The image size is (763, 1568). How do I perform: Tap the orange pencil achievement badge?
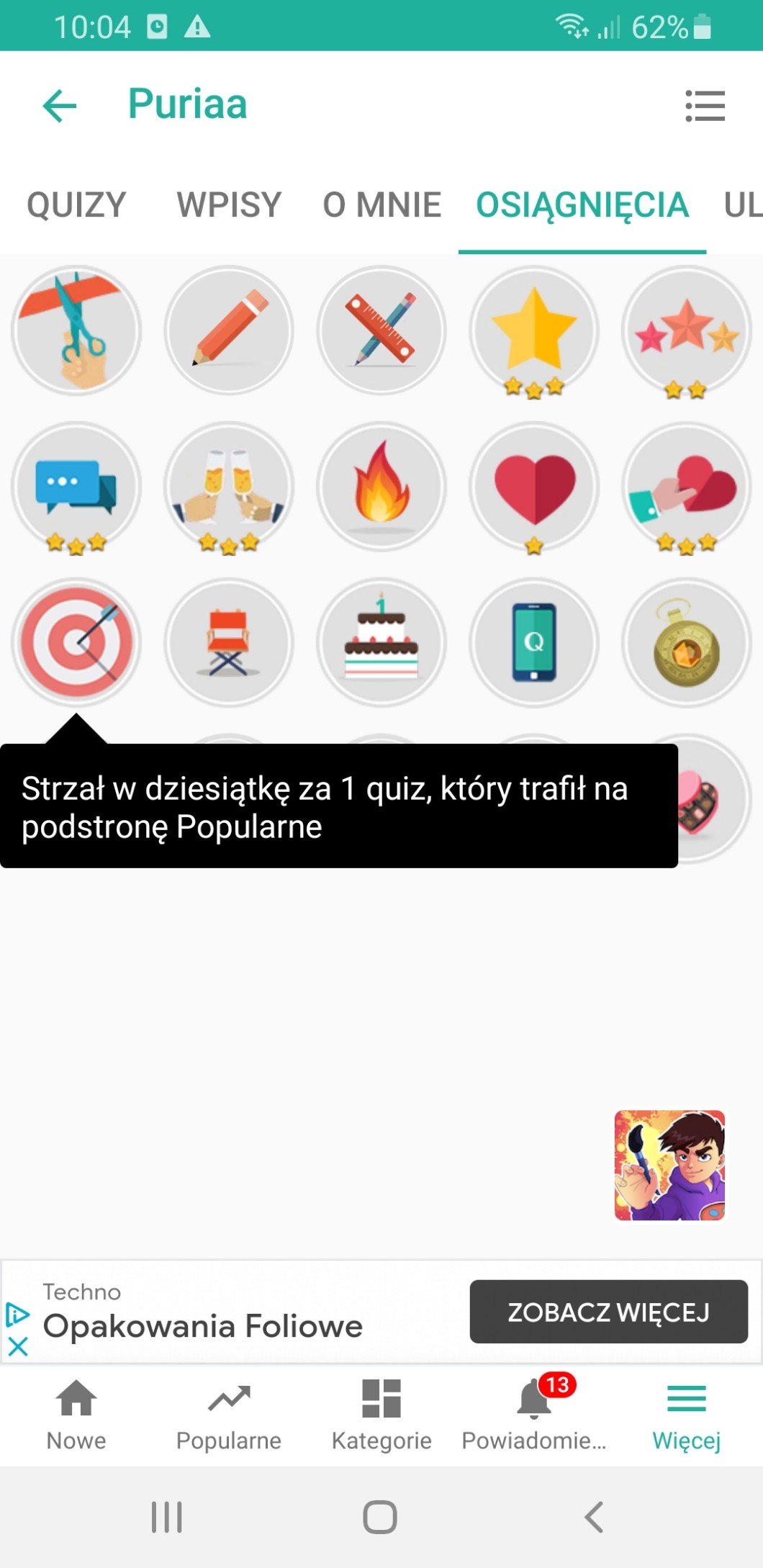coord(229,330)
